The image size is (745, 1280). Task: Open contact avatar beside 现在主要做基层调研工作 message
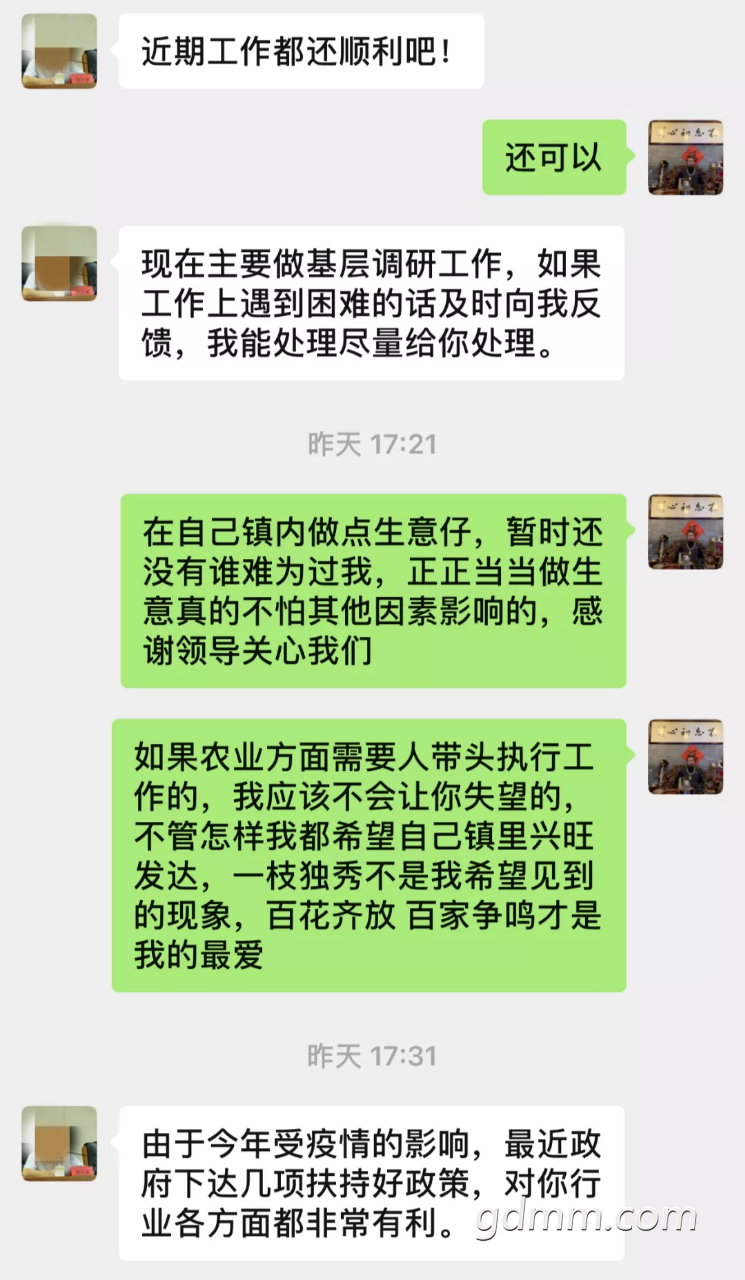pos(59,263)
